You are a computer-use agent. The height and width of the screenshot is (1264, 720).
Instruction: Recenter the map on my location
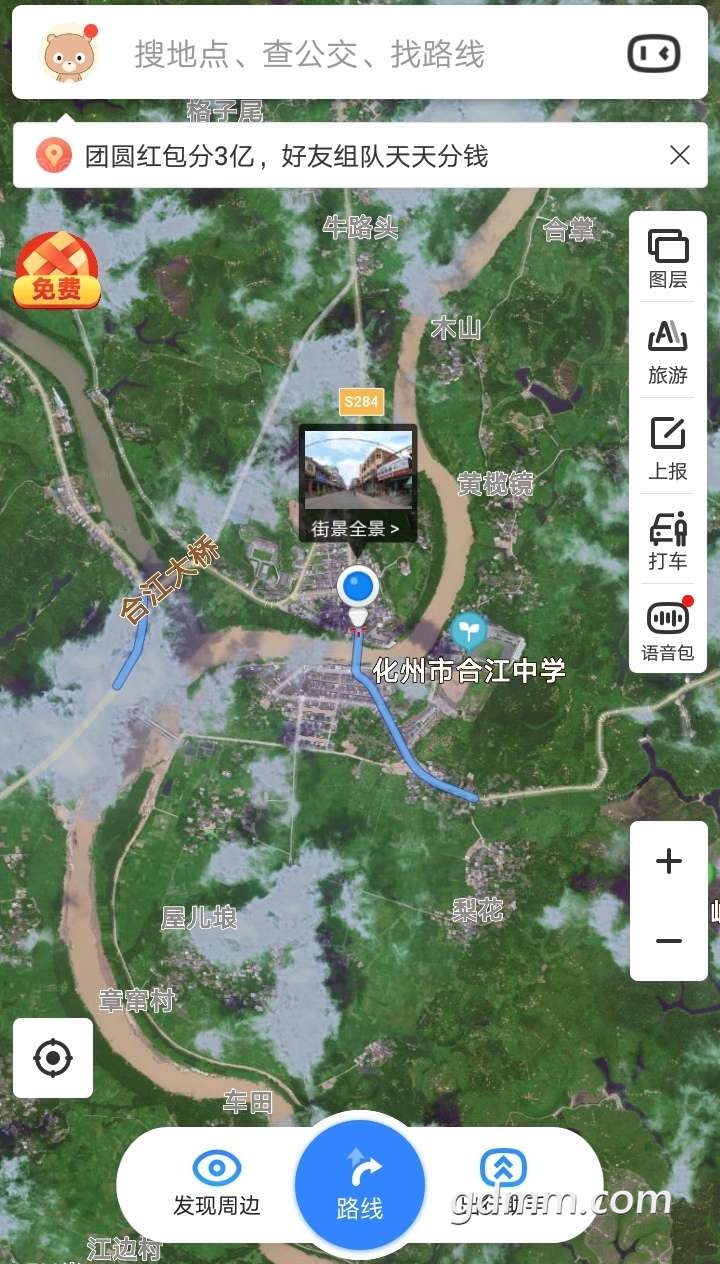(53, 1058)
